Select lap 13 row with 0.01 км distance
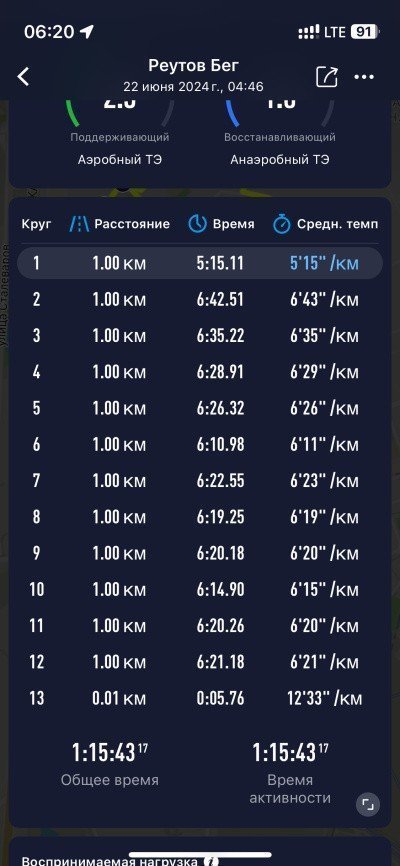This screenshot has width=400, height=866. tap(199, 699)
